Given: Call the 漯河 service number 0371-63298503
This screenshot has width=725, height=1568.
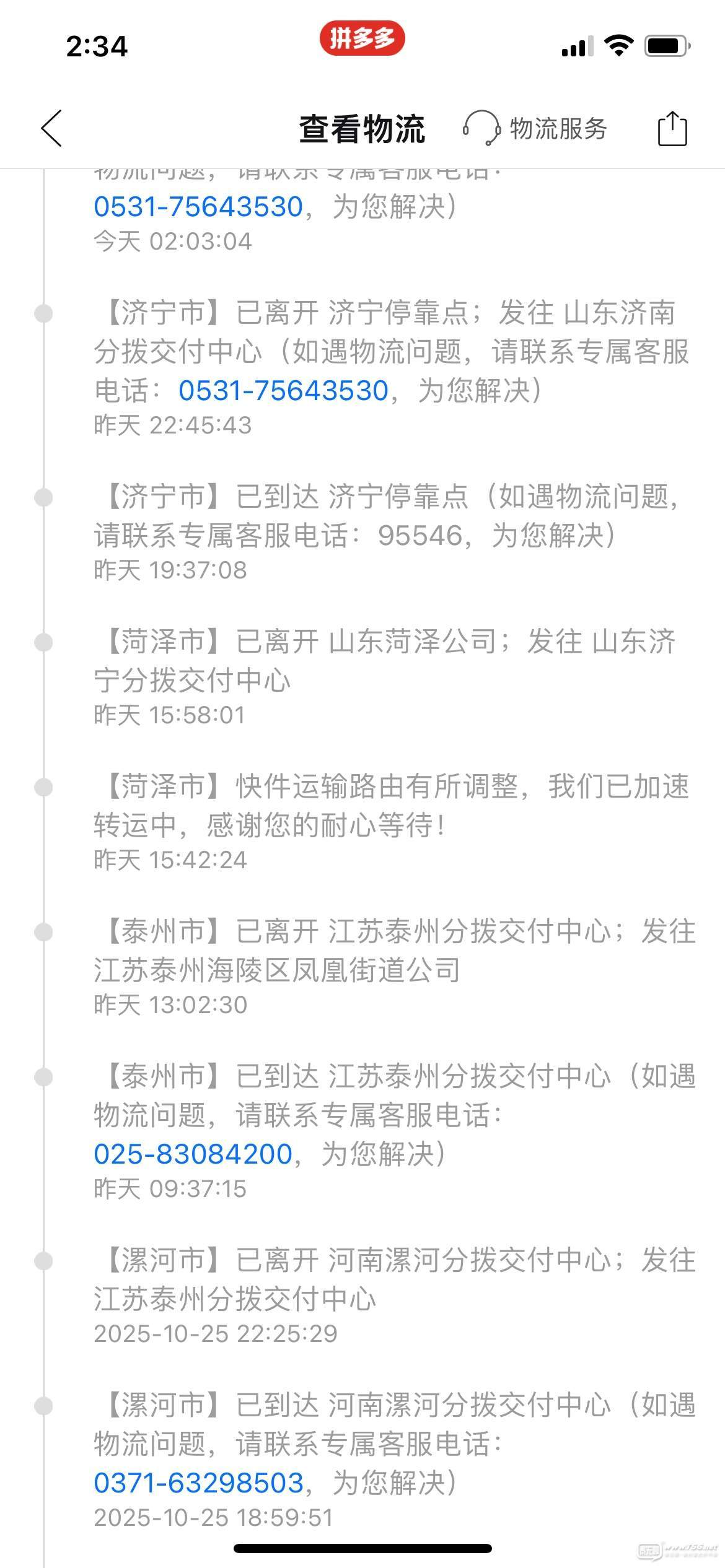Looking at the screenshot, I should (198, 1483).
